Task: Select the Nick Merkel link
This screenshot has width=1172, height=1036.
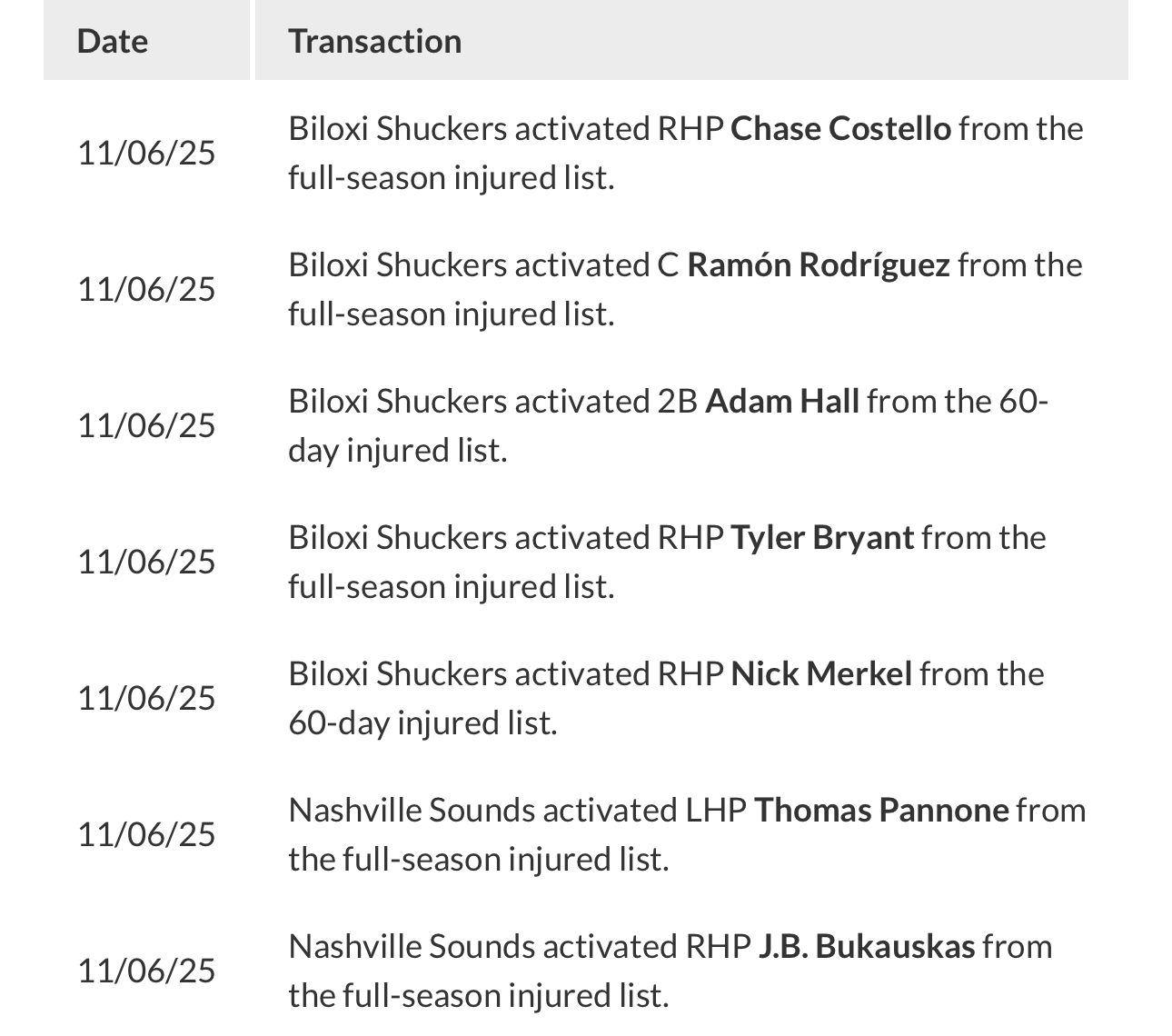Action: pyautogui.click(x=821, y=674)
